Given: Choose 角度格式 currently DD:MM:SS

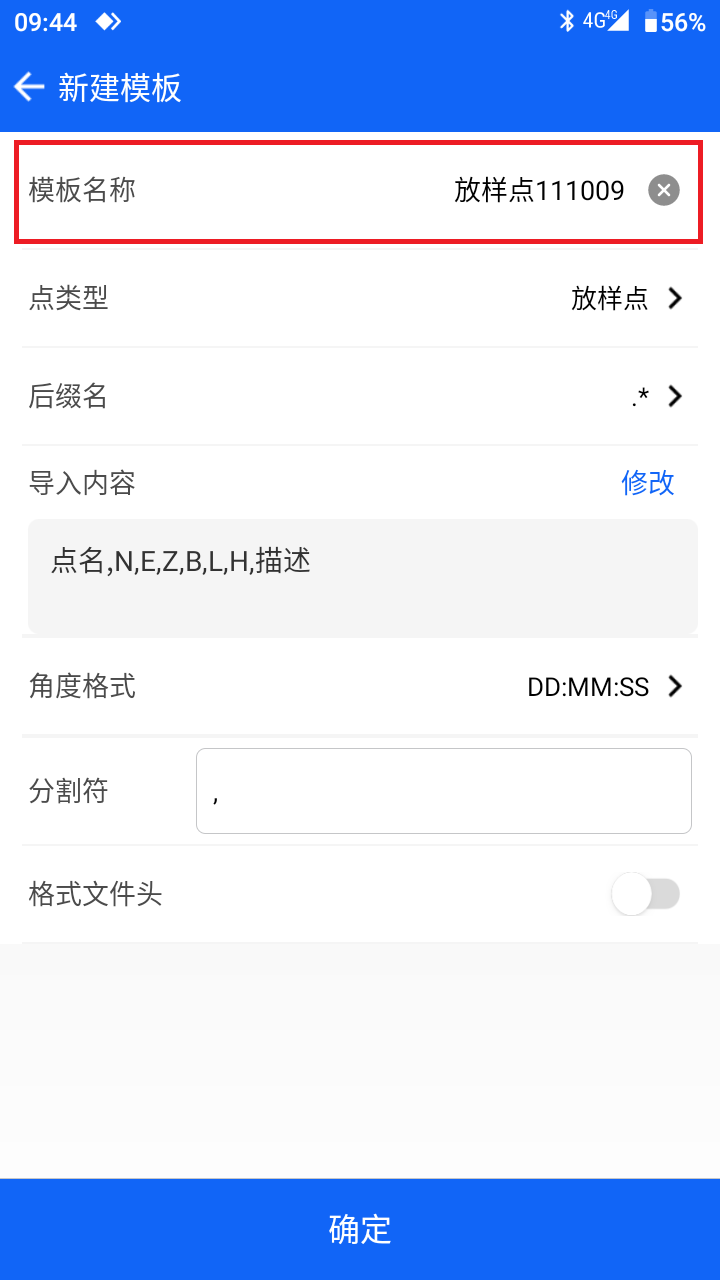Looking at the screenshot, I should click(360, 687).
